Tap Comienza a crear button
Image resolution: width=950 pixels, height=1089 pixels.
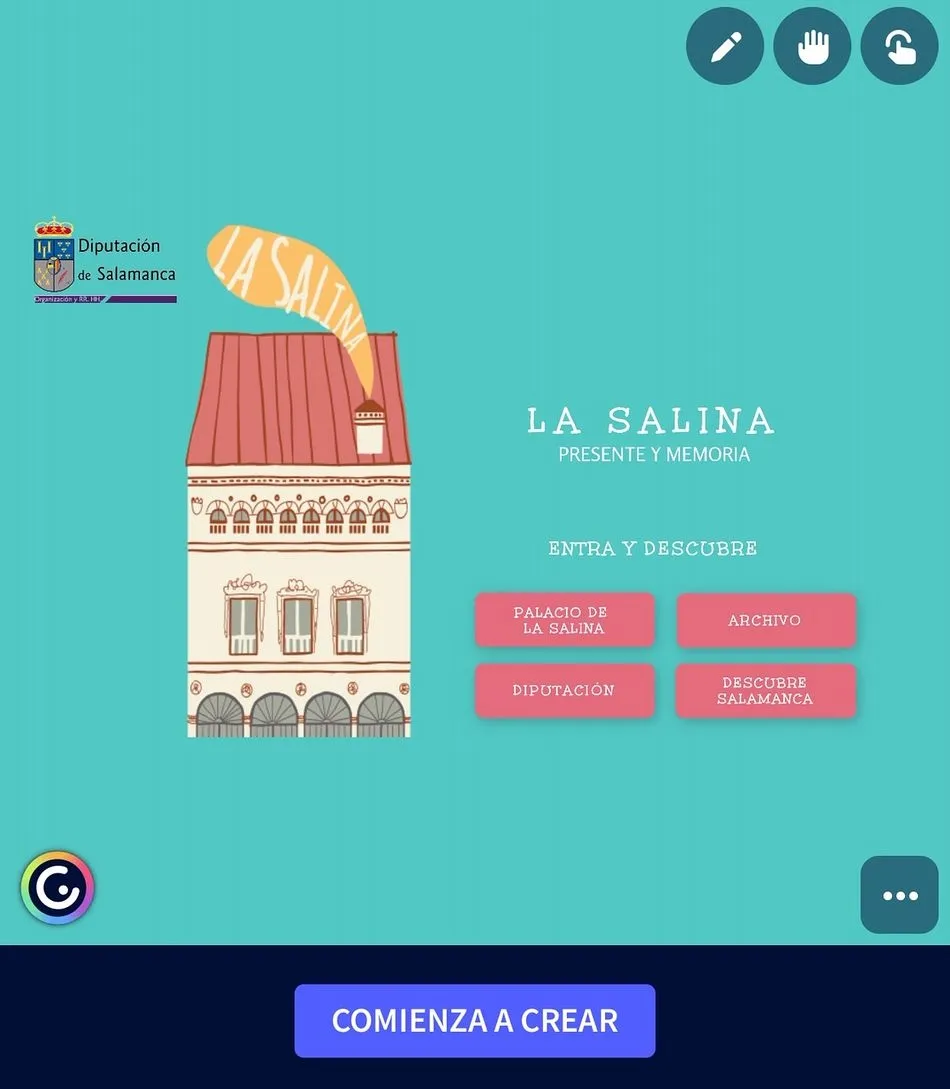point(474,1020)
